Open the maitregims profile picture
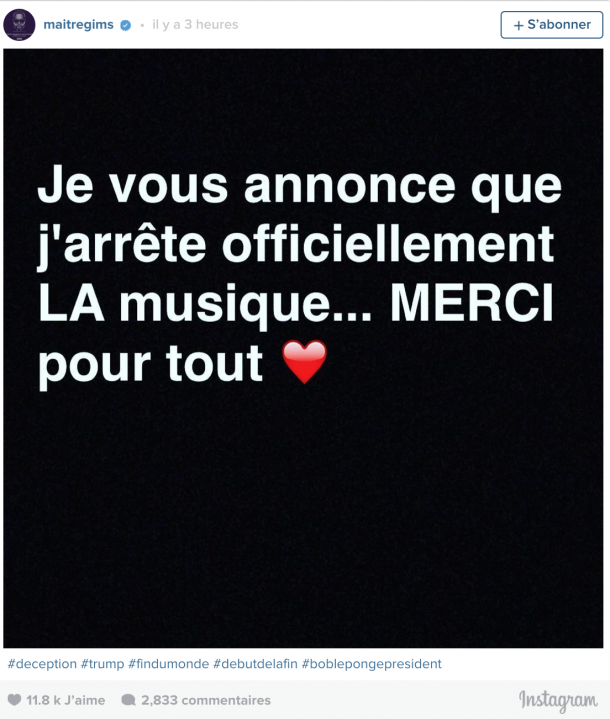The width and height of the screenshot is (610, 719). pyautogui.click(x=20, y=24)
